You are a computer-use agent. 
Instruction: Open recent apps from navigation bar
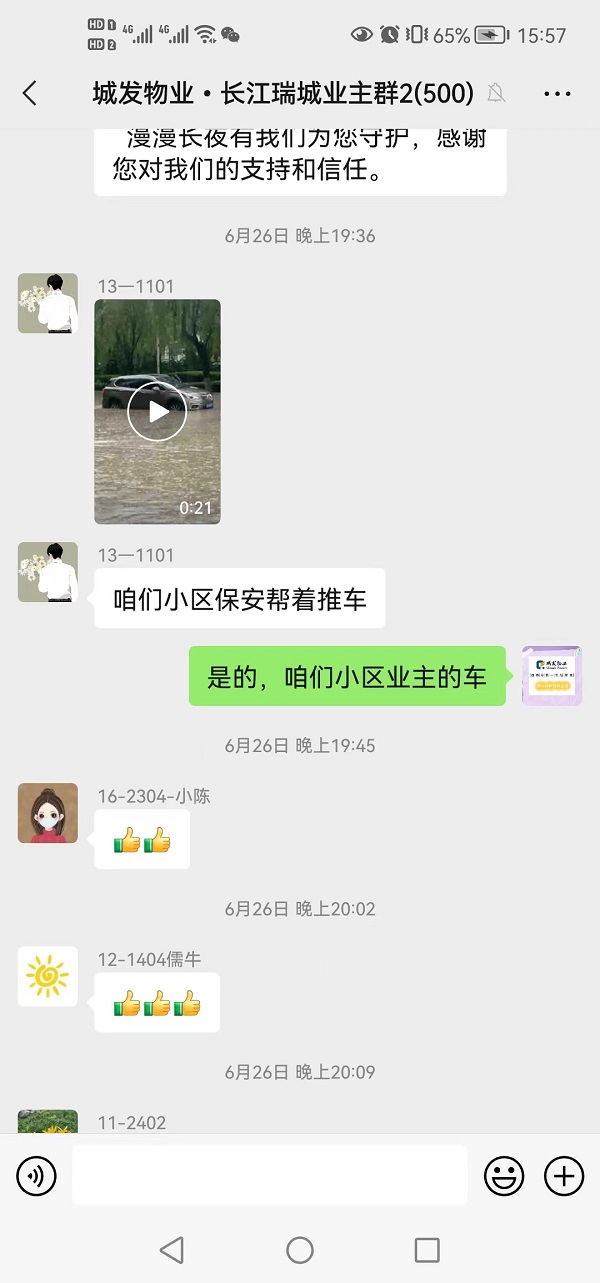pyautogui.click(x=427, y=1249)
